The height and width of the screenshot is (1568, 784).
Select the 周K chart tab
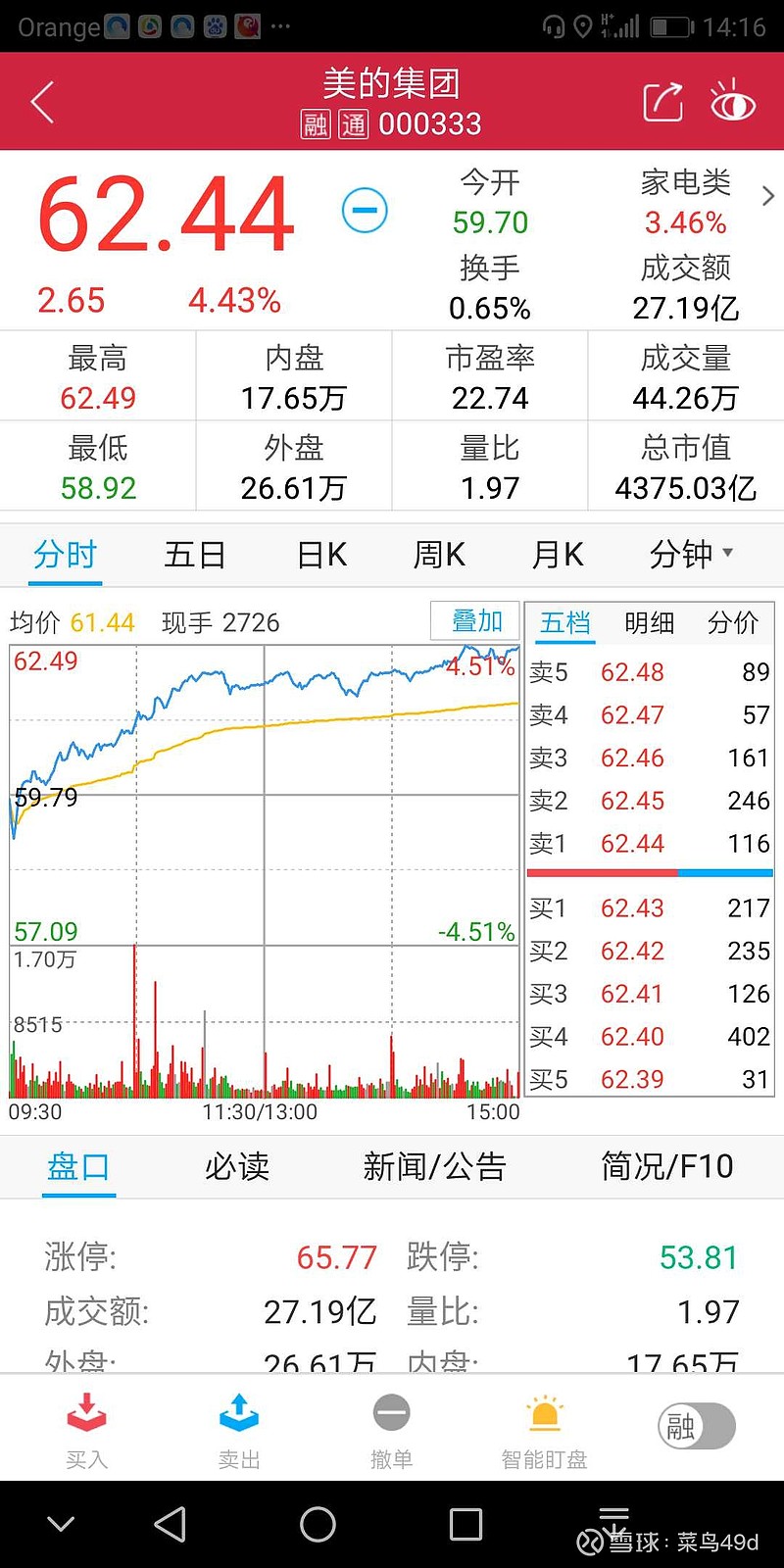coord(439,555)
